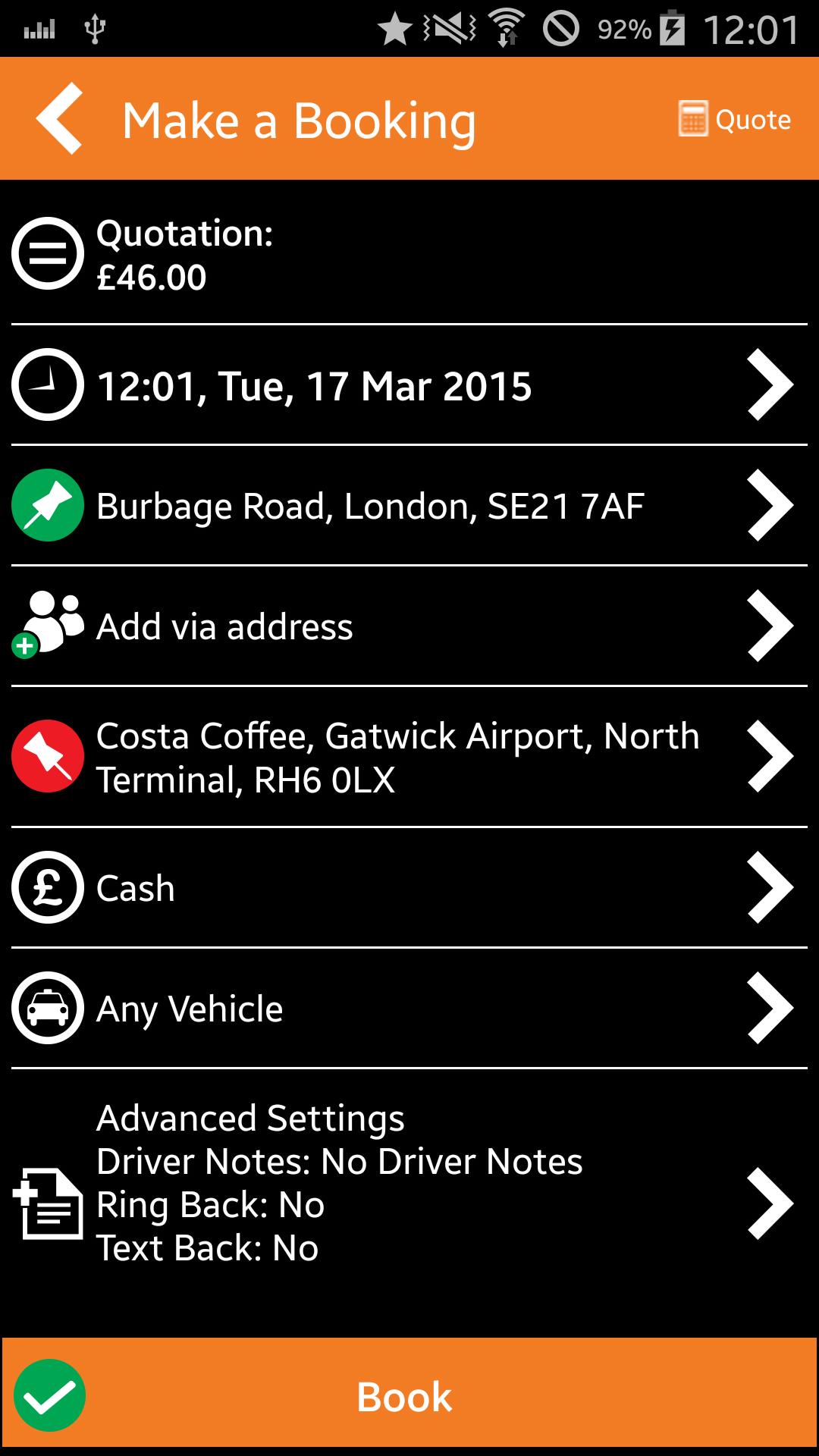819x1456 pixels.
Task: Select the pound sterling payment icon
Action: pyautogui.click(x=47, y=887)
